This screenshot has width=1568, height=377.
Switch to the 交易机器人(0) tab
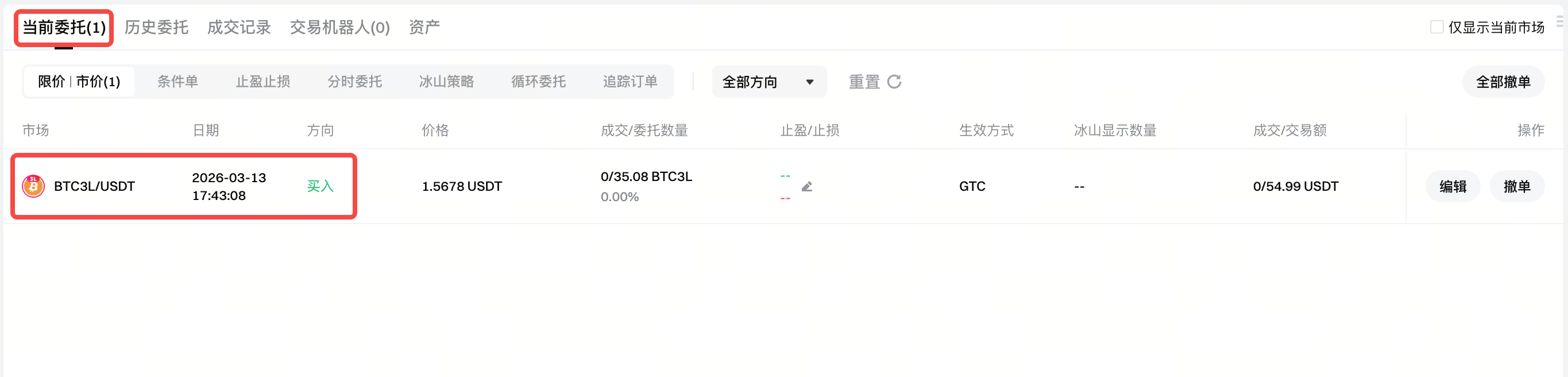point(339,28)
